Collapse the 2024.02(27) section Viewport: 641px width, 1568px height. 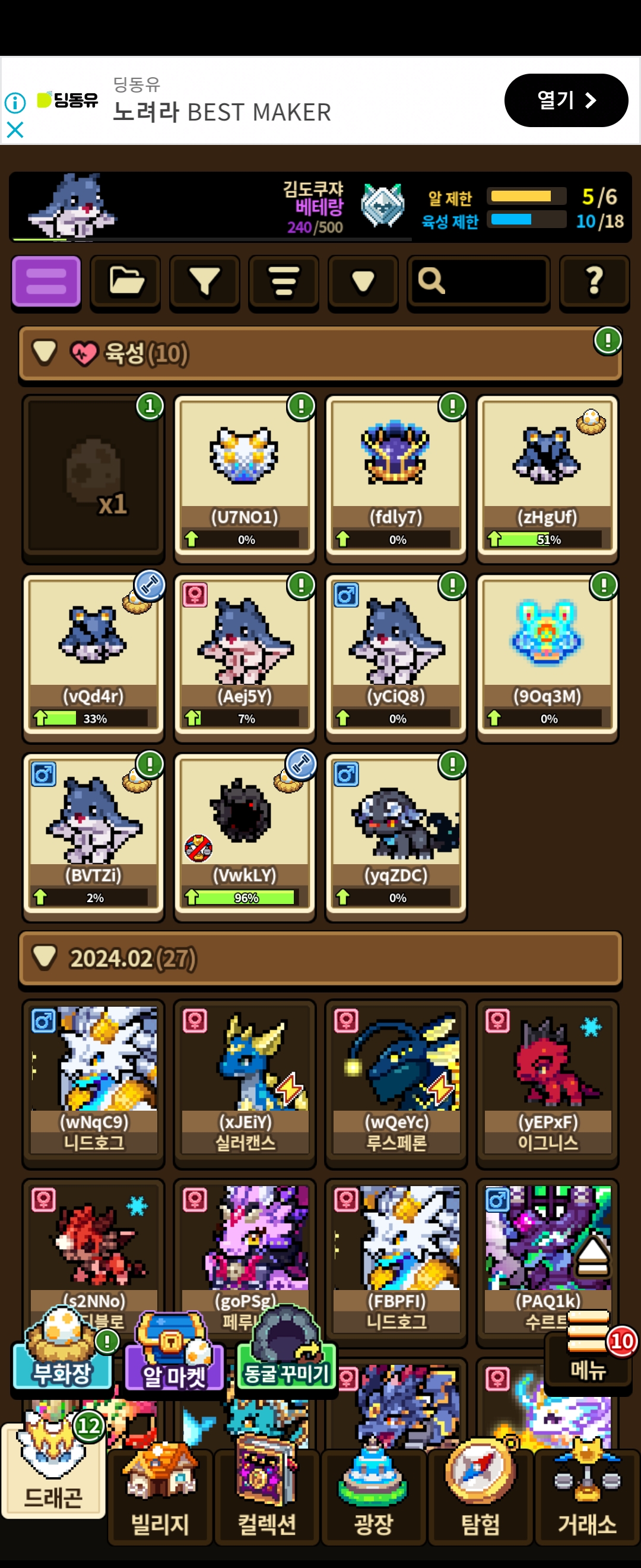[45, 957]
